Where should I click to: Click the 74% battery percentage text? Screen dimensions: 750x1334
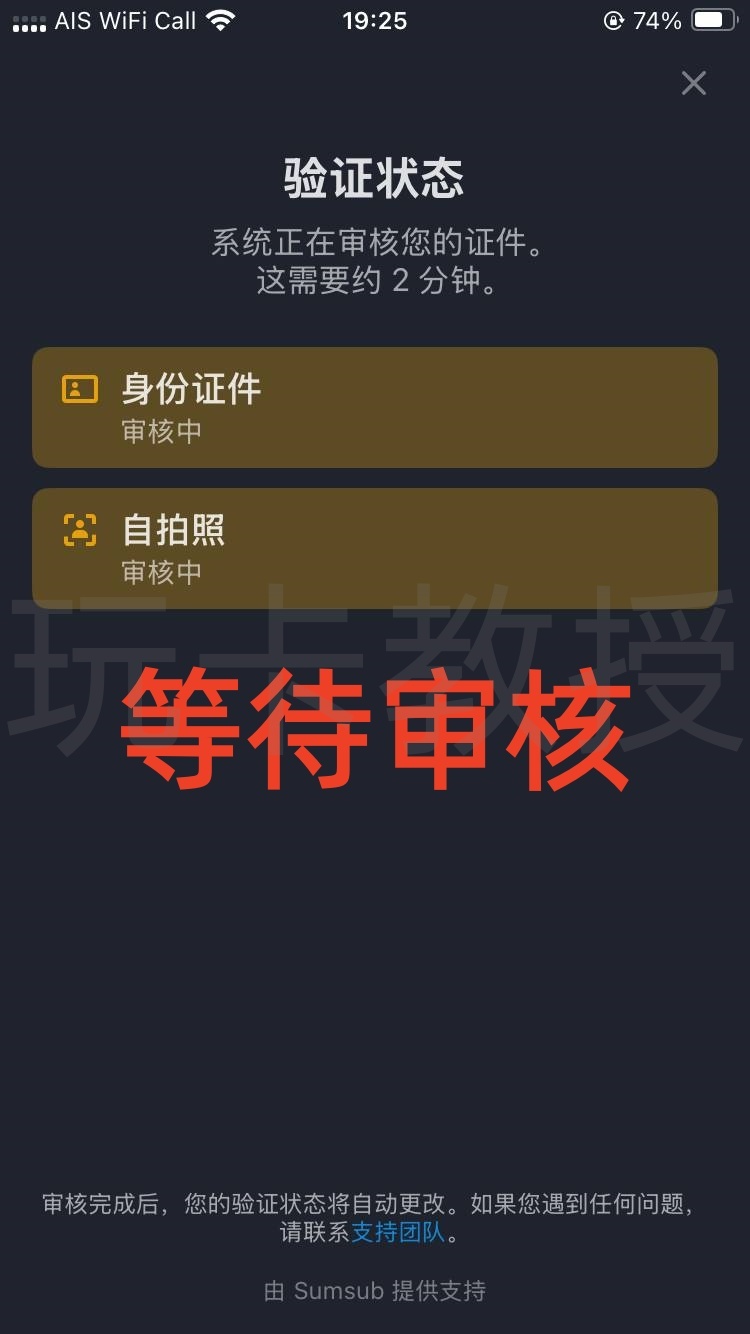[651, 19]
